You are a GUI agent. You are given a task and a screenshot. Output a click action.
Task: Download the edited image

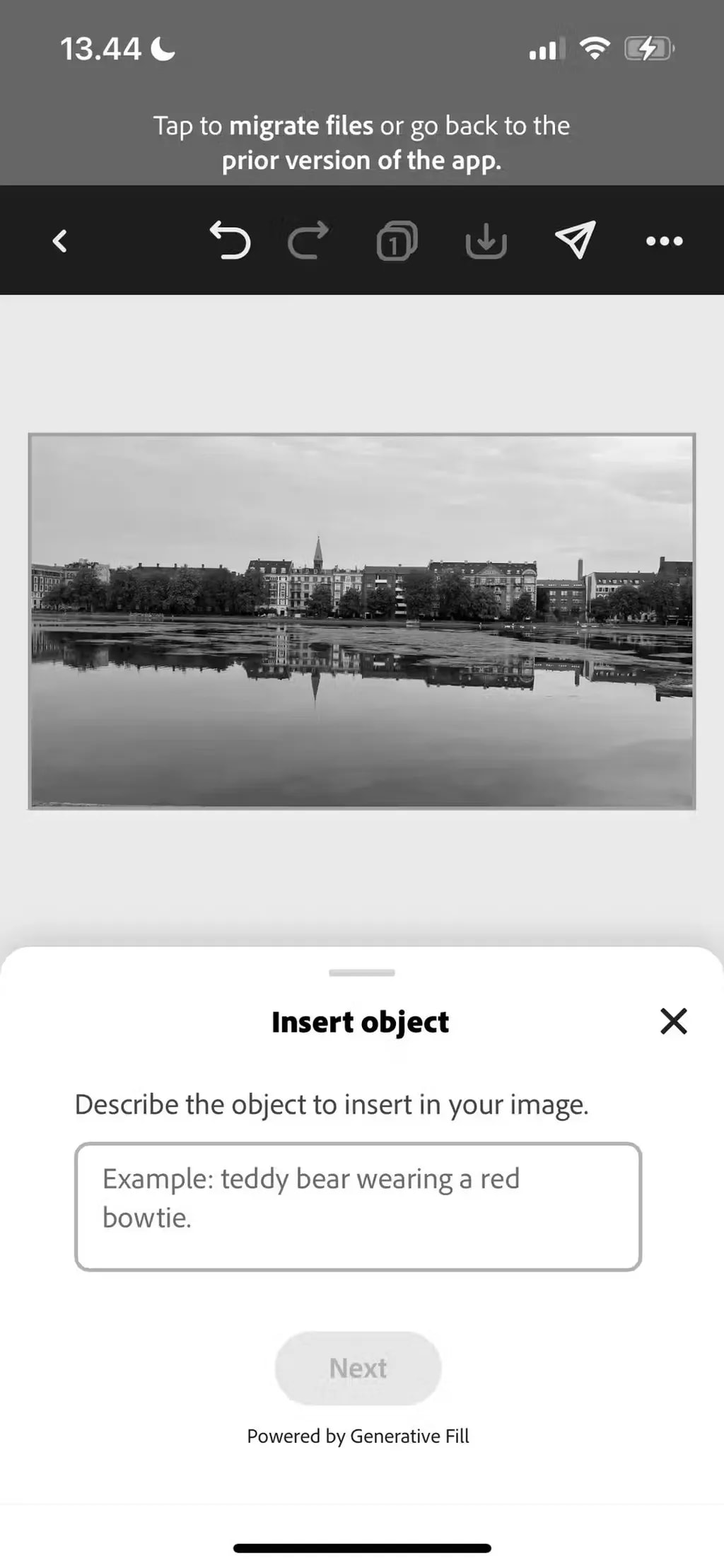[x=486, y=241]
